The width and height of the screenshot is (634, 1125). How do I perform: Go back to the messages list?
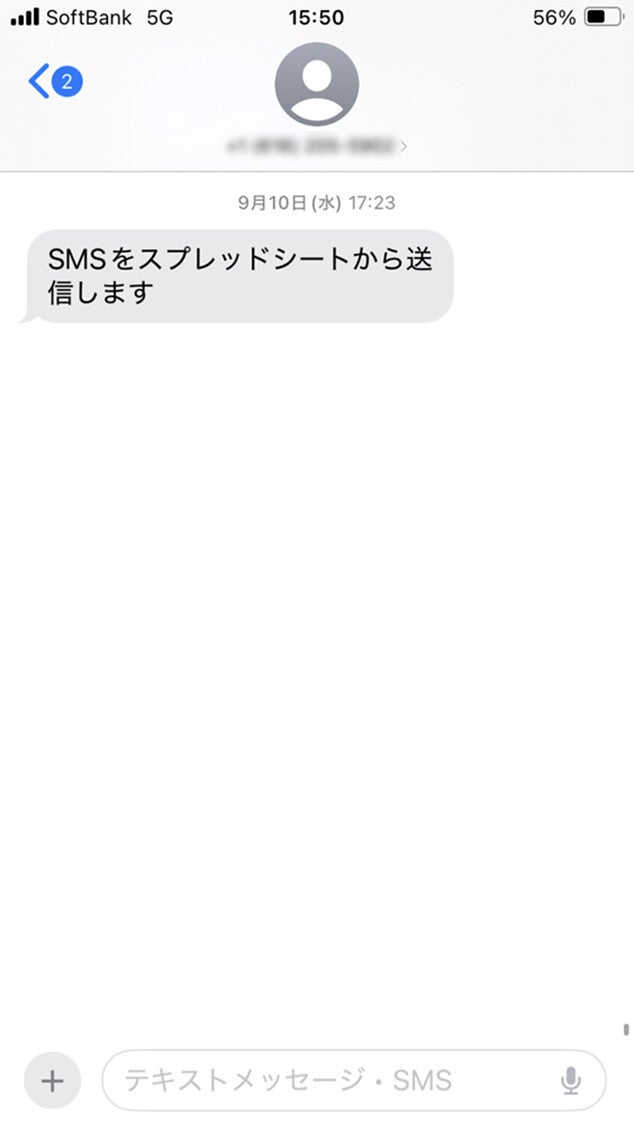(52, 82)
